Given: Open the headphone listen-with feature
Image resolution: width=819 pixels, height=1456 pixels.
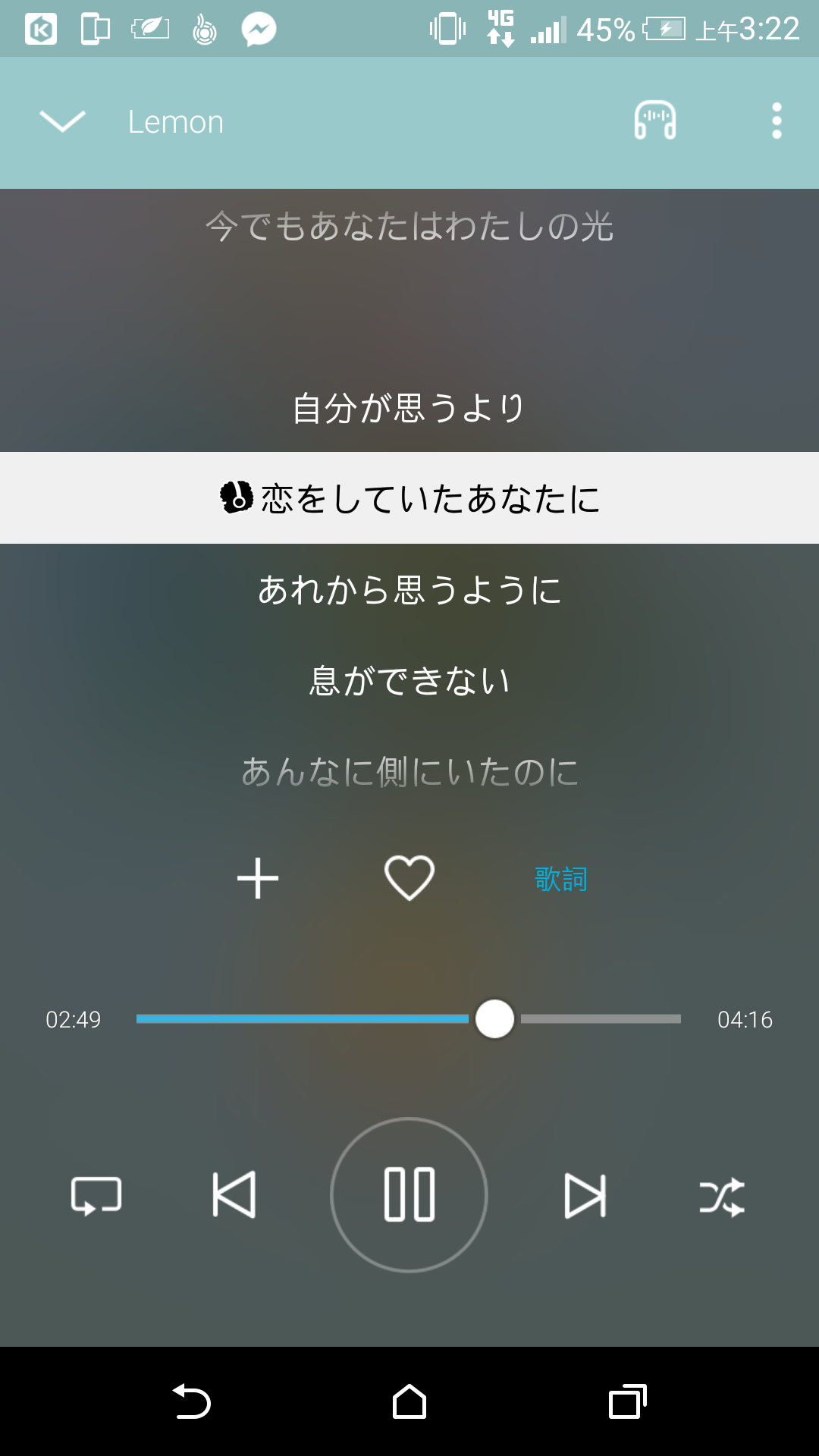Looking at the screenshot, I should tap(655, 121).
